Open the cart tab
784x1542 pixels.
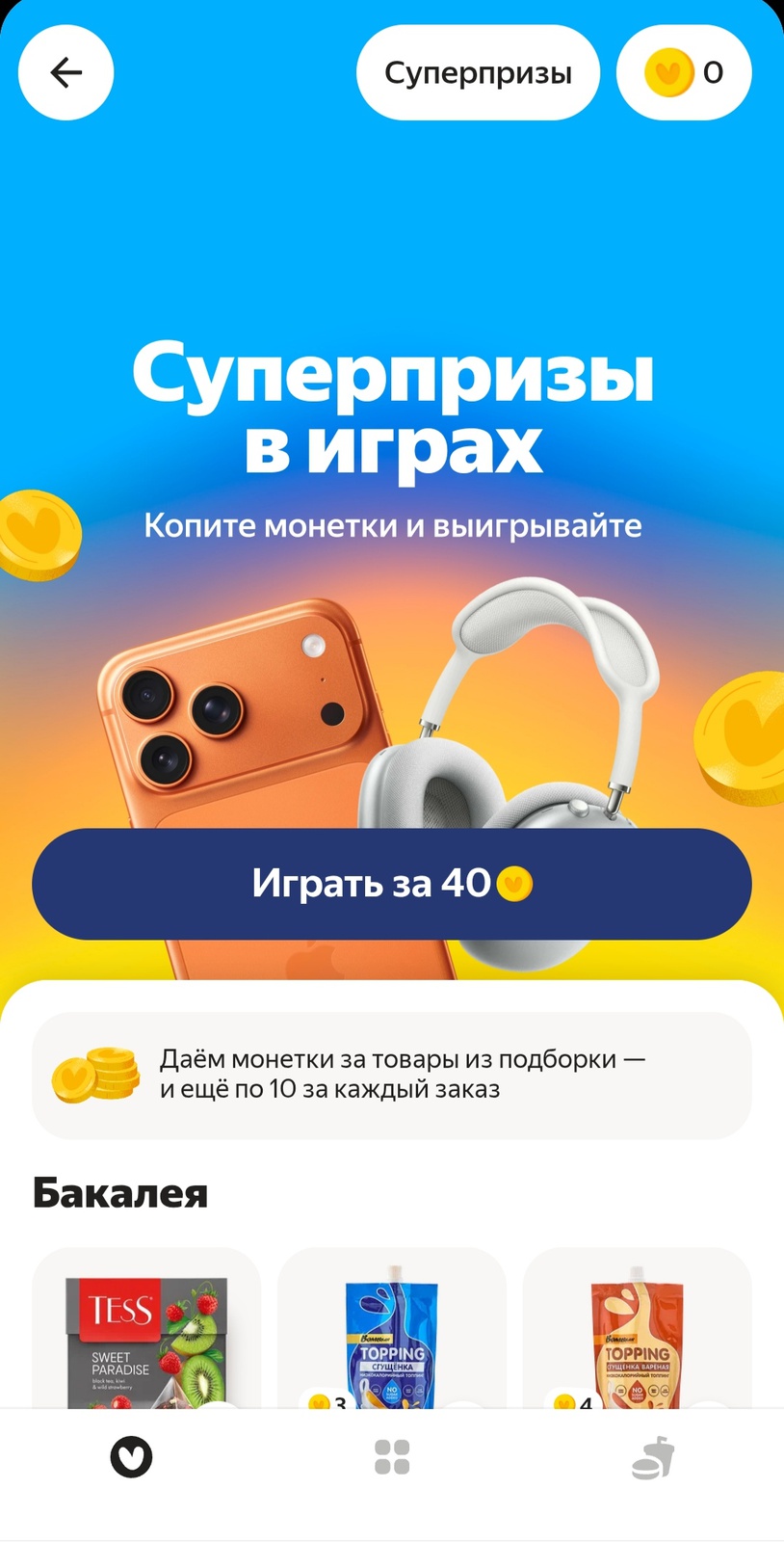tap(653, 1457)
